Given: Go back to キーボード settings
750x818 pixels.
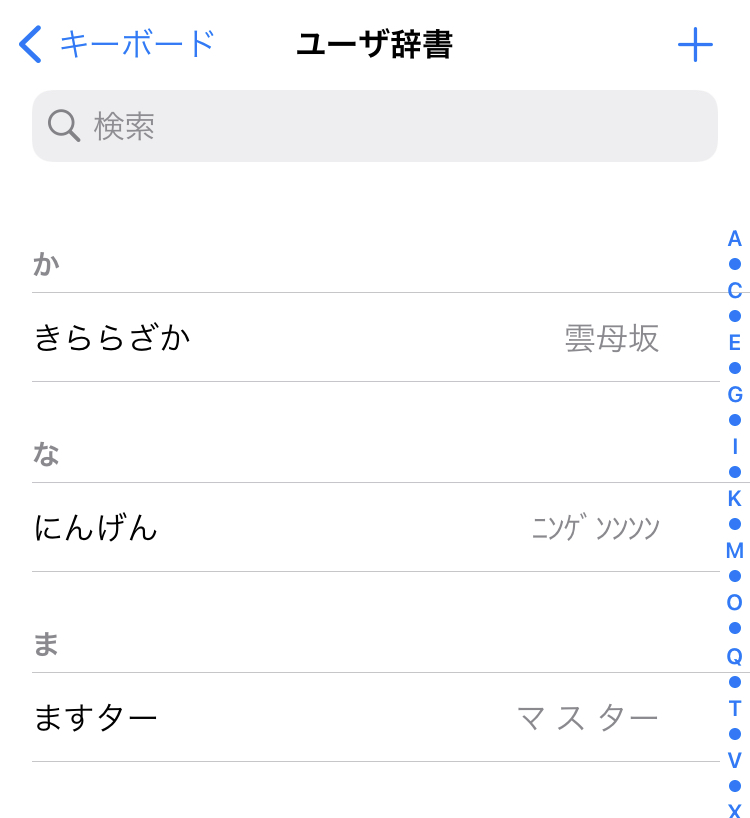Looking at the screenshot, I should pos(117,44).
